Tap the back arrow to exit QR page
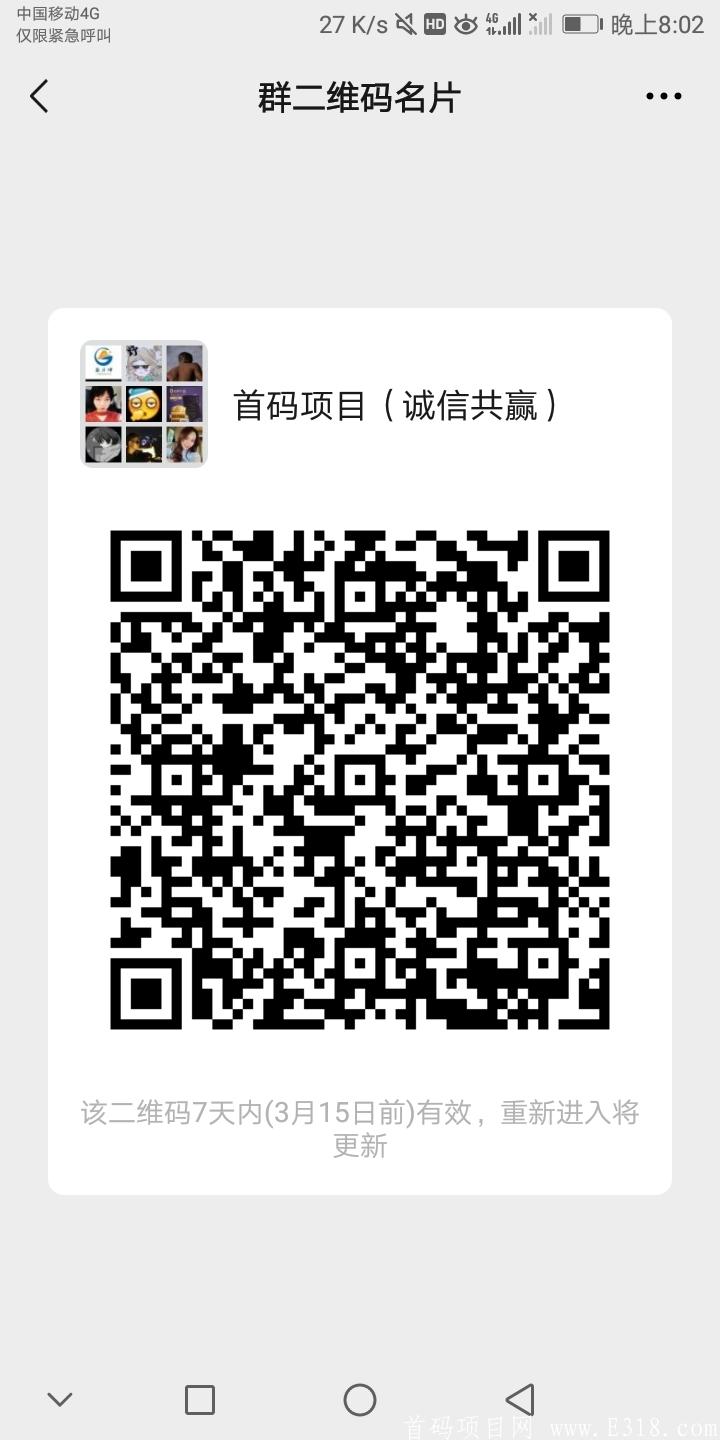 click(x=37, y=96)
